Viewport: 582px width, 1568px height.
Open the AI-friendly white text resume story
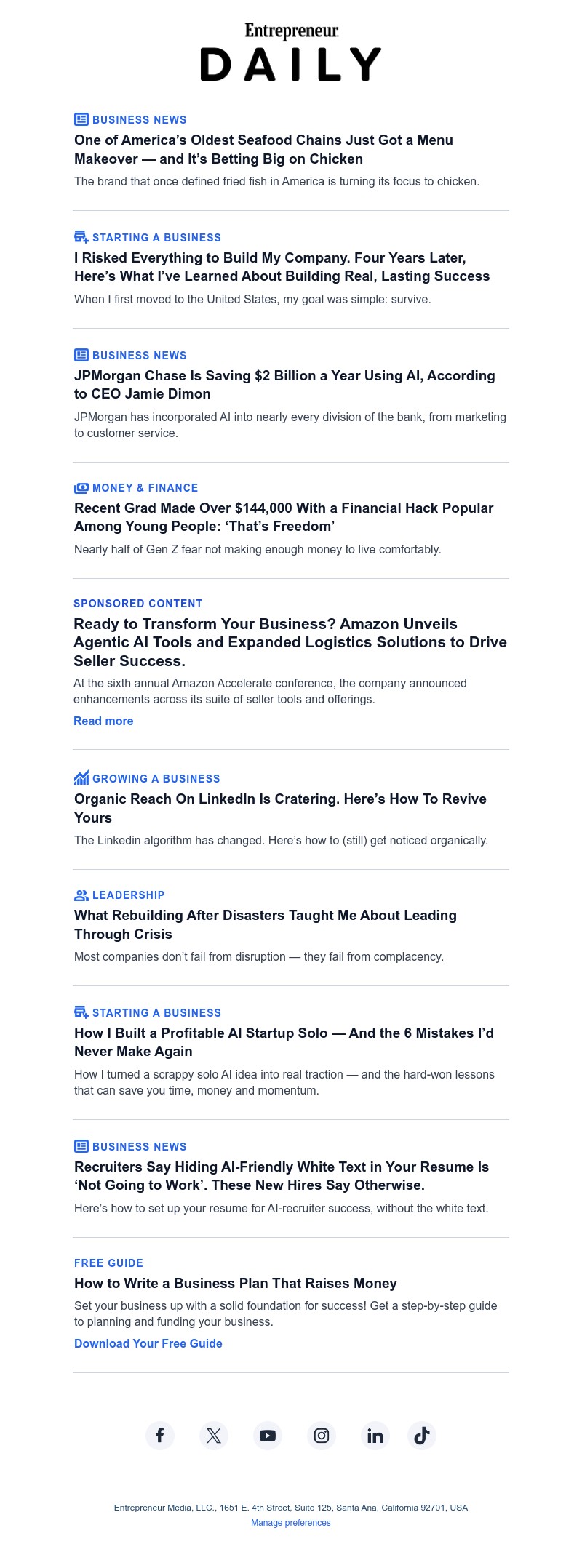coord(281,1176)
